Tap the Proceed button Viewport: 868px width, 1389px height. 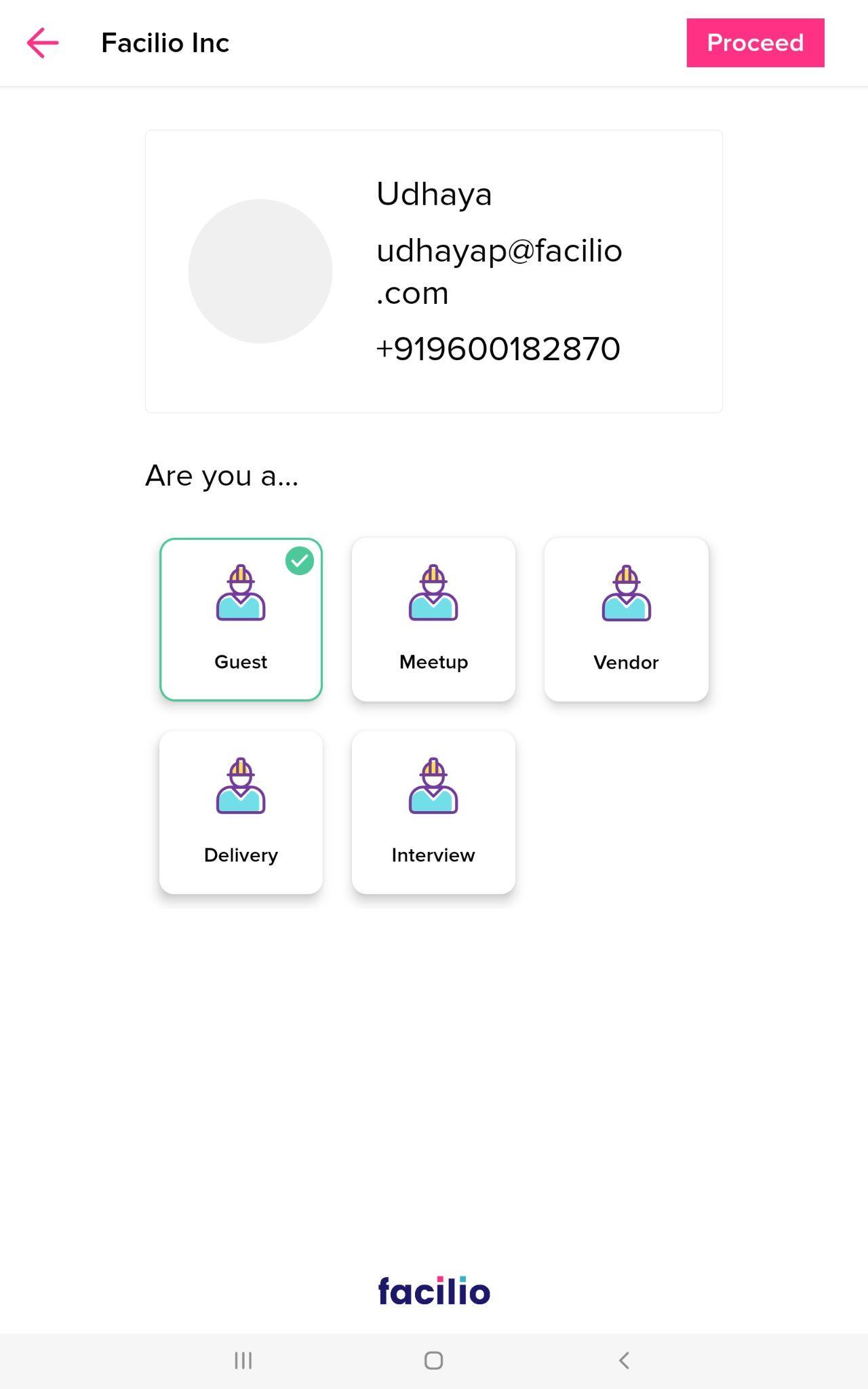(755, 43)
